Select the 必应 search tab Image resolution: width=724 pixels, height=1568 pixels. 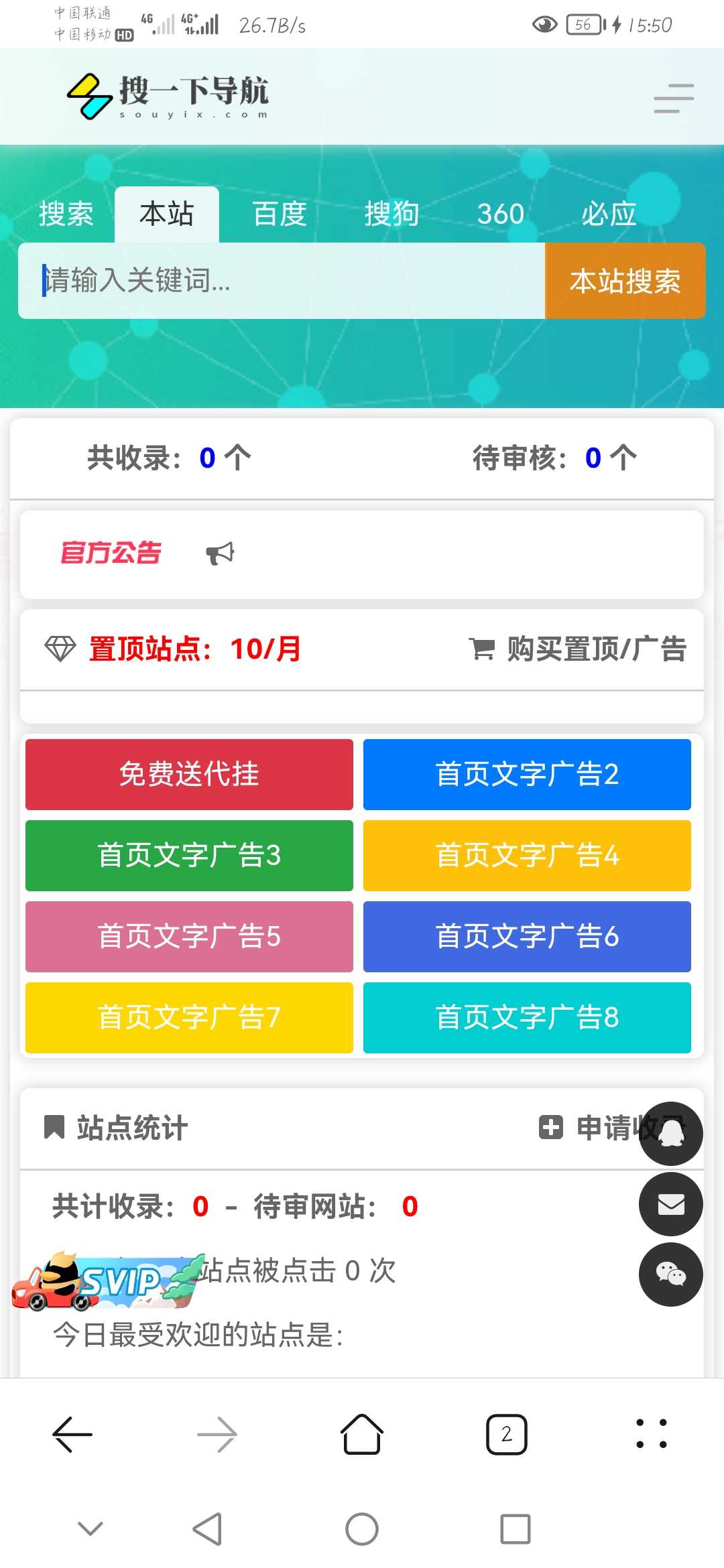coord(609,213)
